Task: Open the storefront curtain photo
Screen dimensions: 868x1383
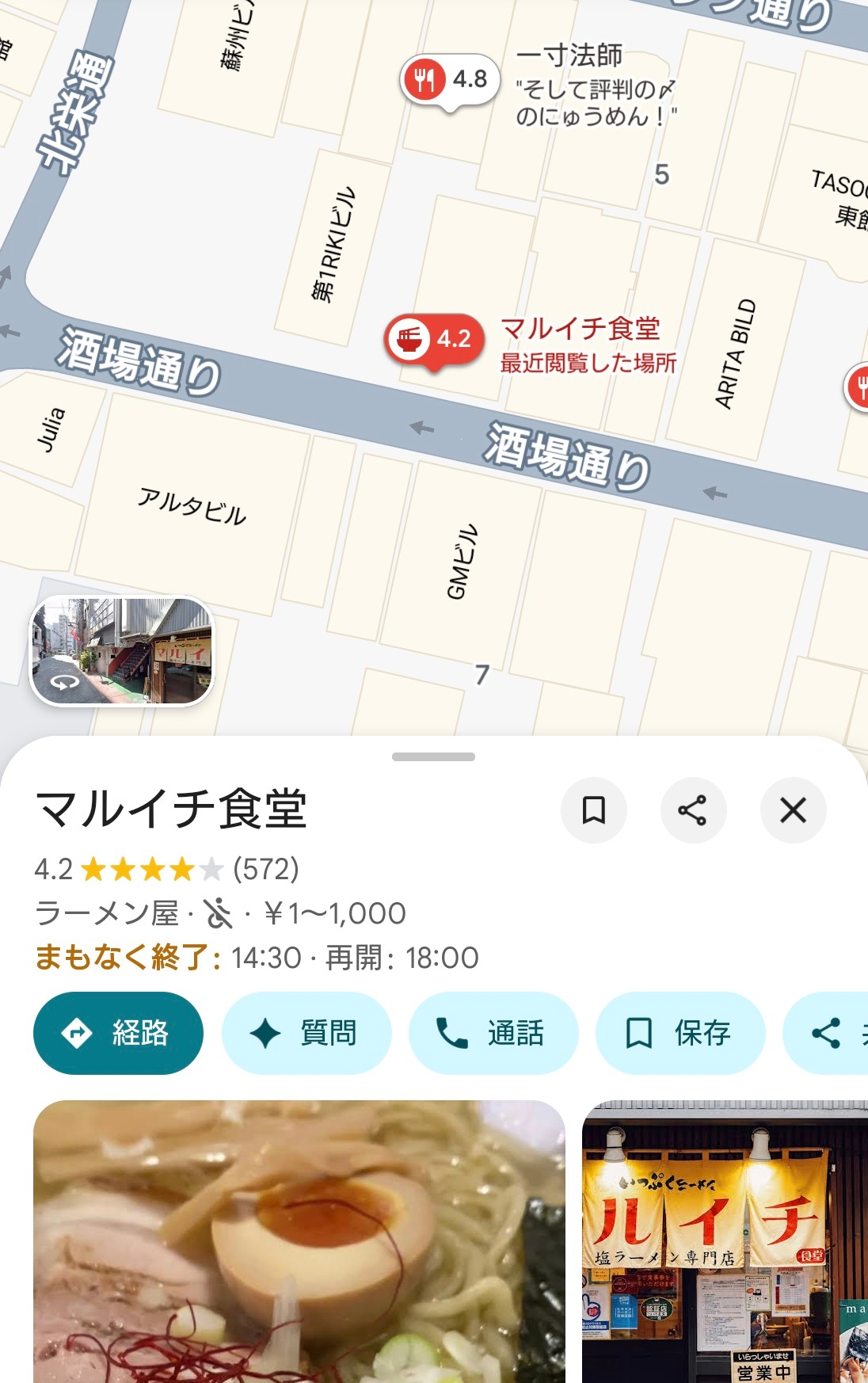Action: coord(725,1240)
